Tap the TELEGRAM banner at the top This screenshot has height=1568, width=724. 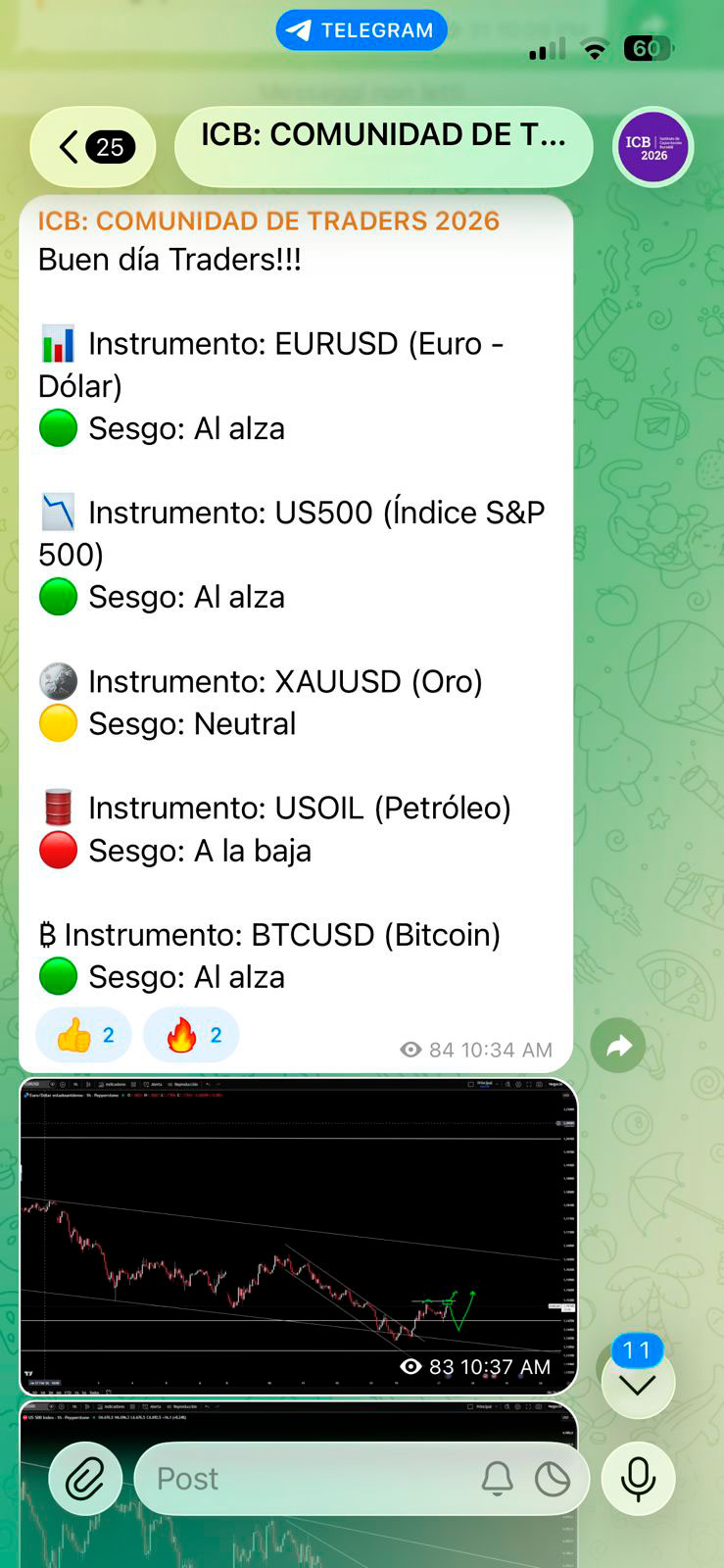click(x=362, y=29)
